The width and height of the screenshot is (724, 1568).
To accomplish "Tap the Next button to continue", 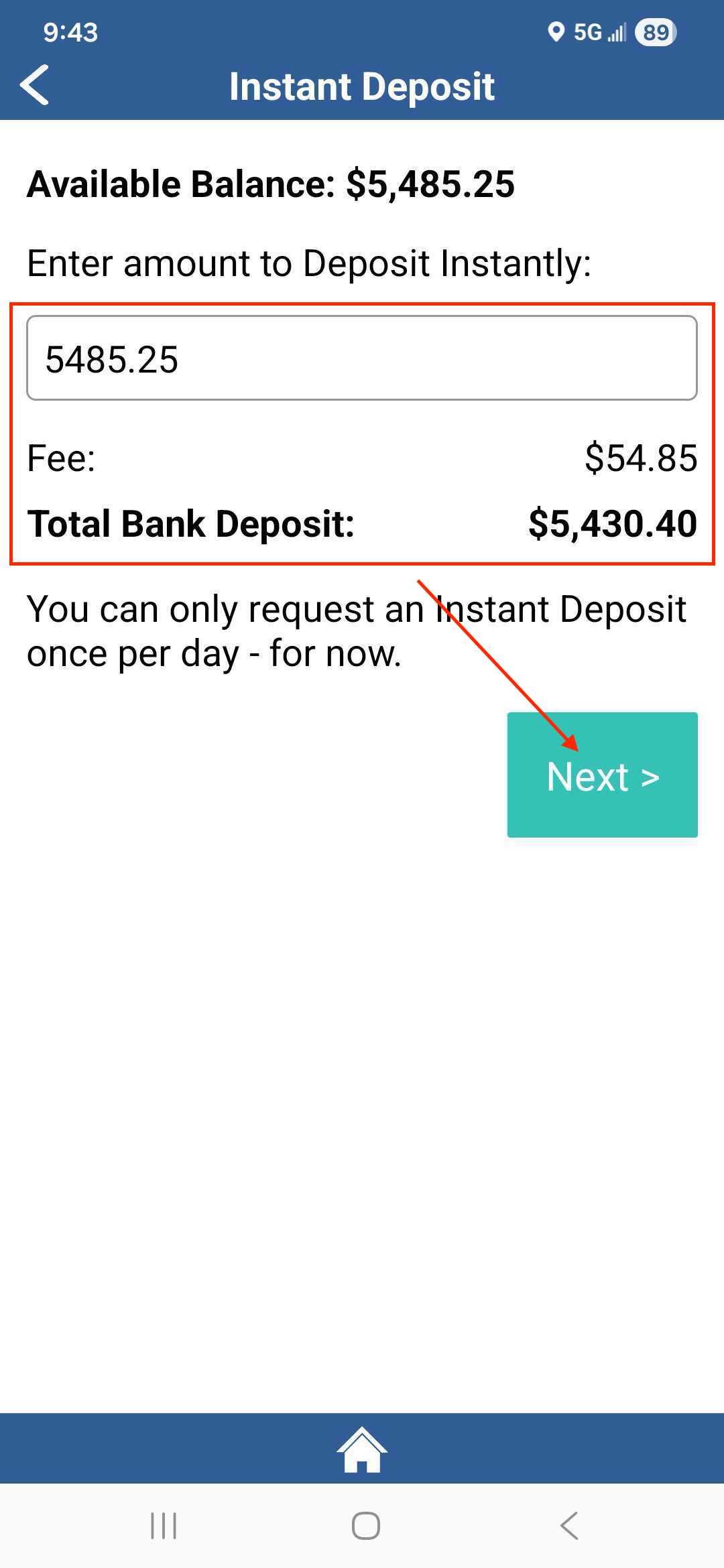I will point(602,775).
